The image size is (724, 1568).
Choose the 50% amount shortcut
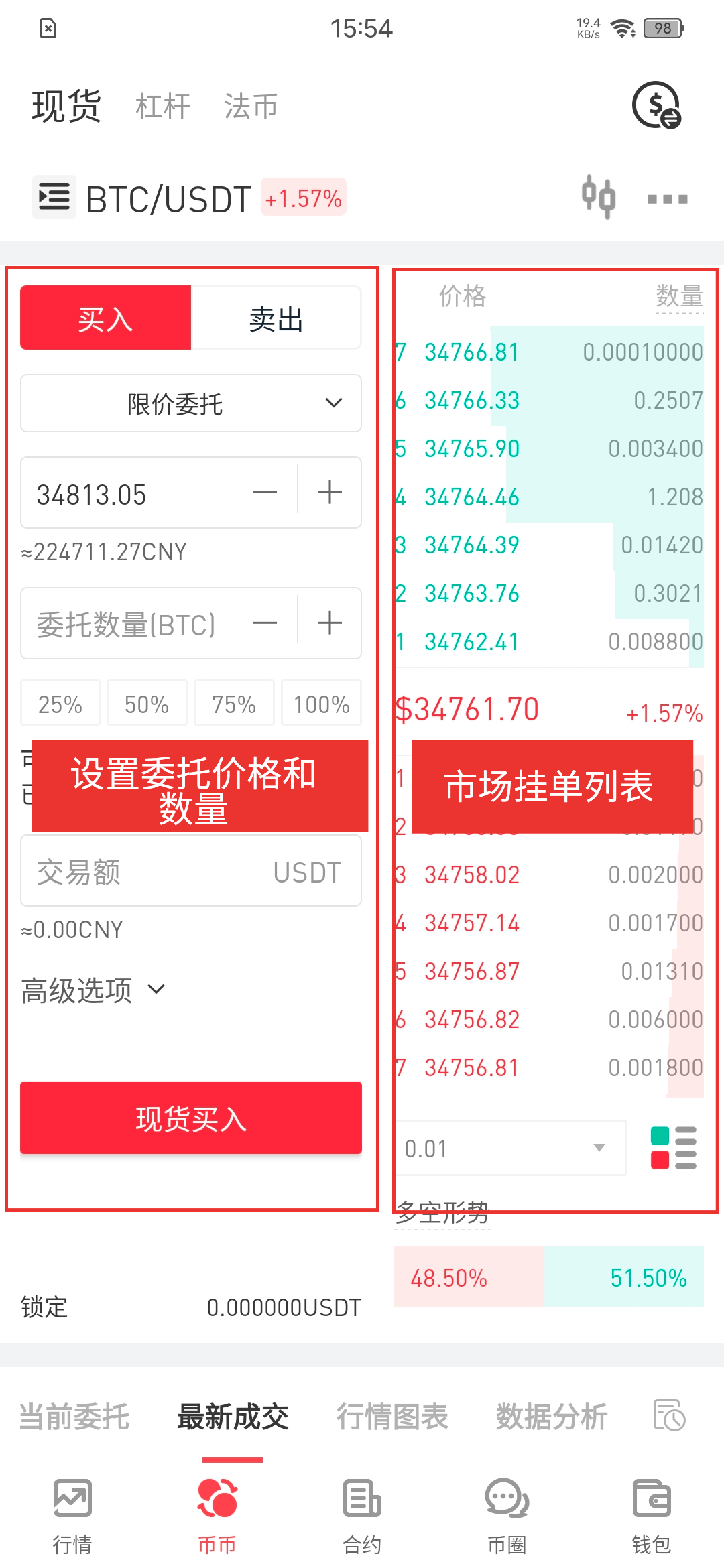pyautogui.click(x=147, y=704)
